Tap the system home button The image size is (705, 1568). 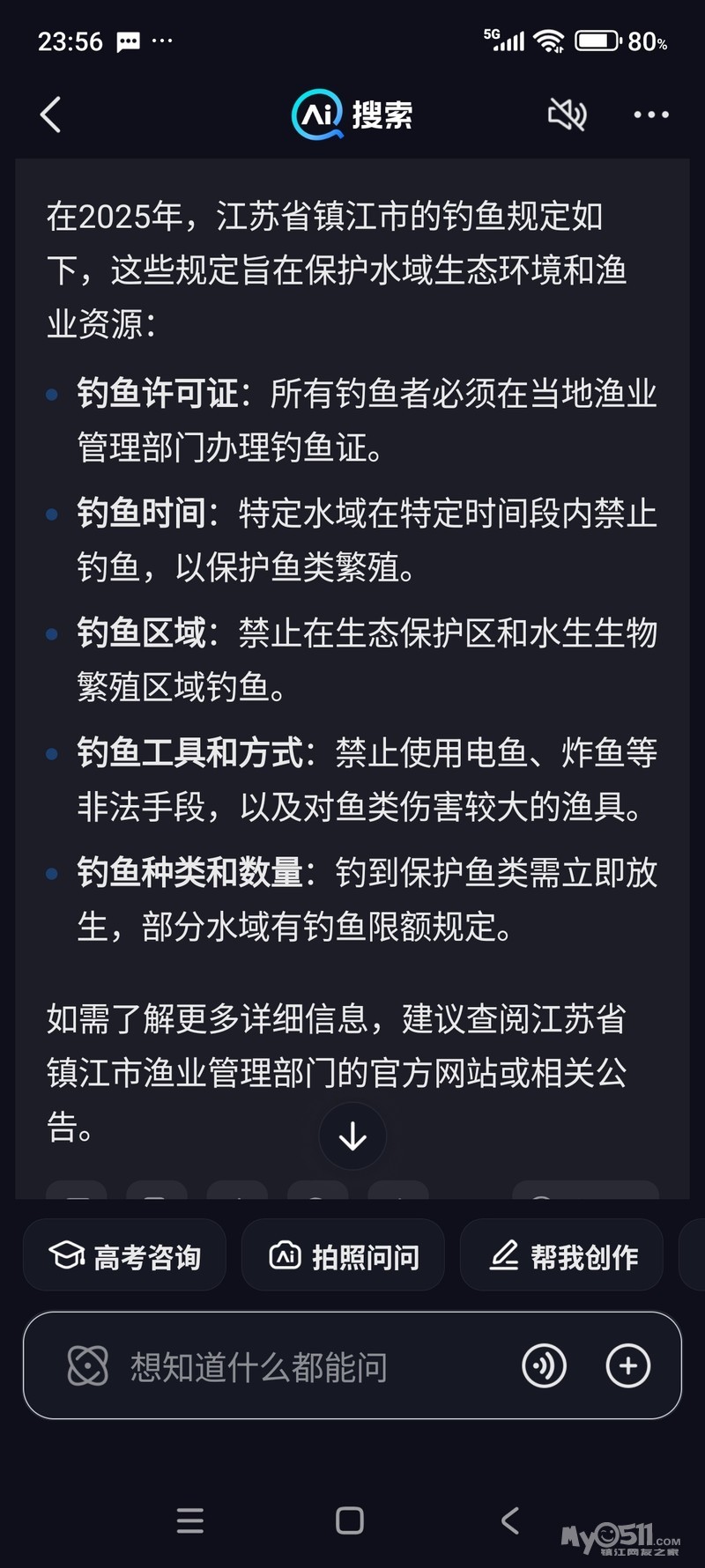coord(350,1520)
